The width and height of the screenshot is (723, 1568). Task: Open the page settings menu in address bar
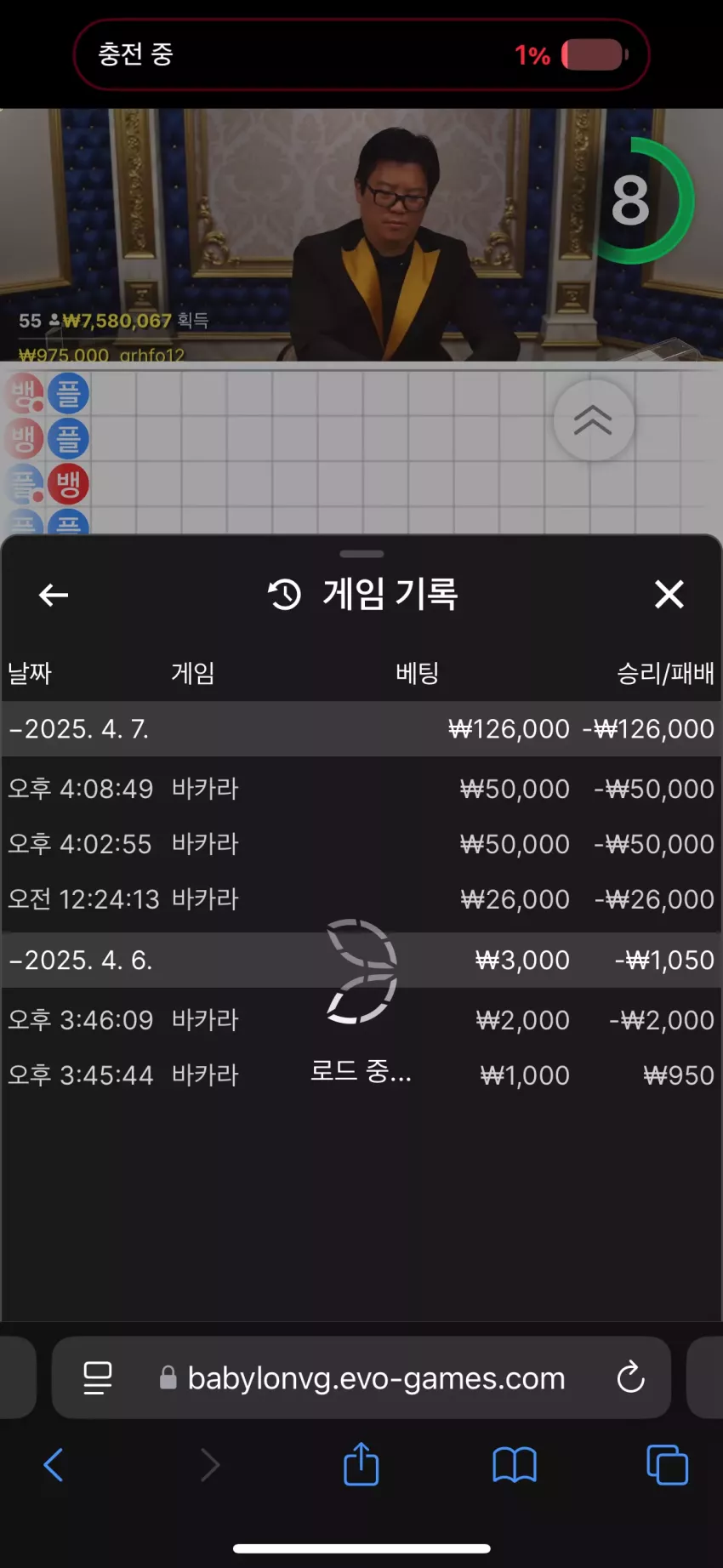pos(98,1377)
